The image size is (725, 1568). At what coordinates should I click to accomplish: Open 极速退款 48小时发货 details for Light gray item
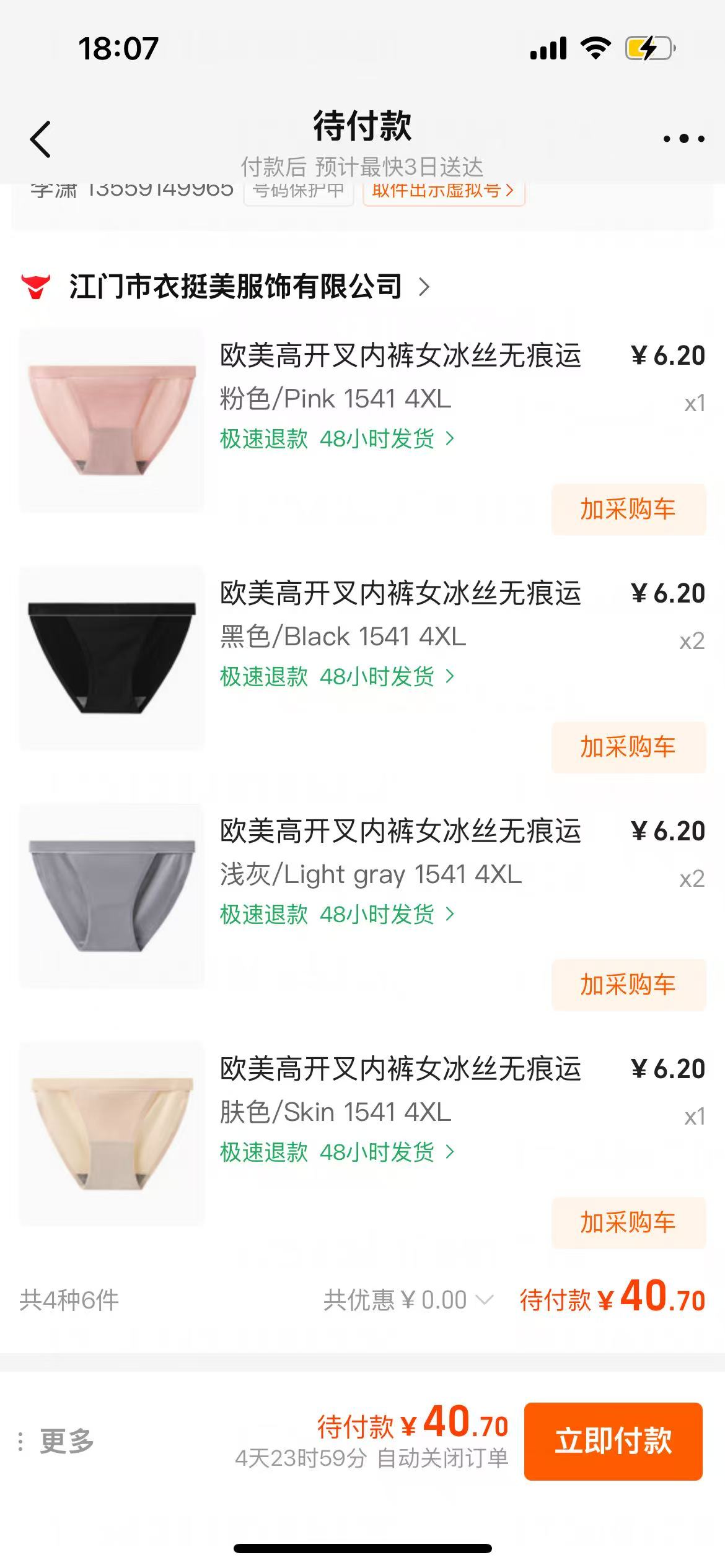[338, 915]
